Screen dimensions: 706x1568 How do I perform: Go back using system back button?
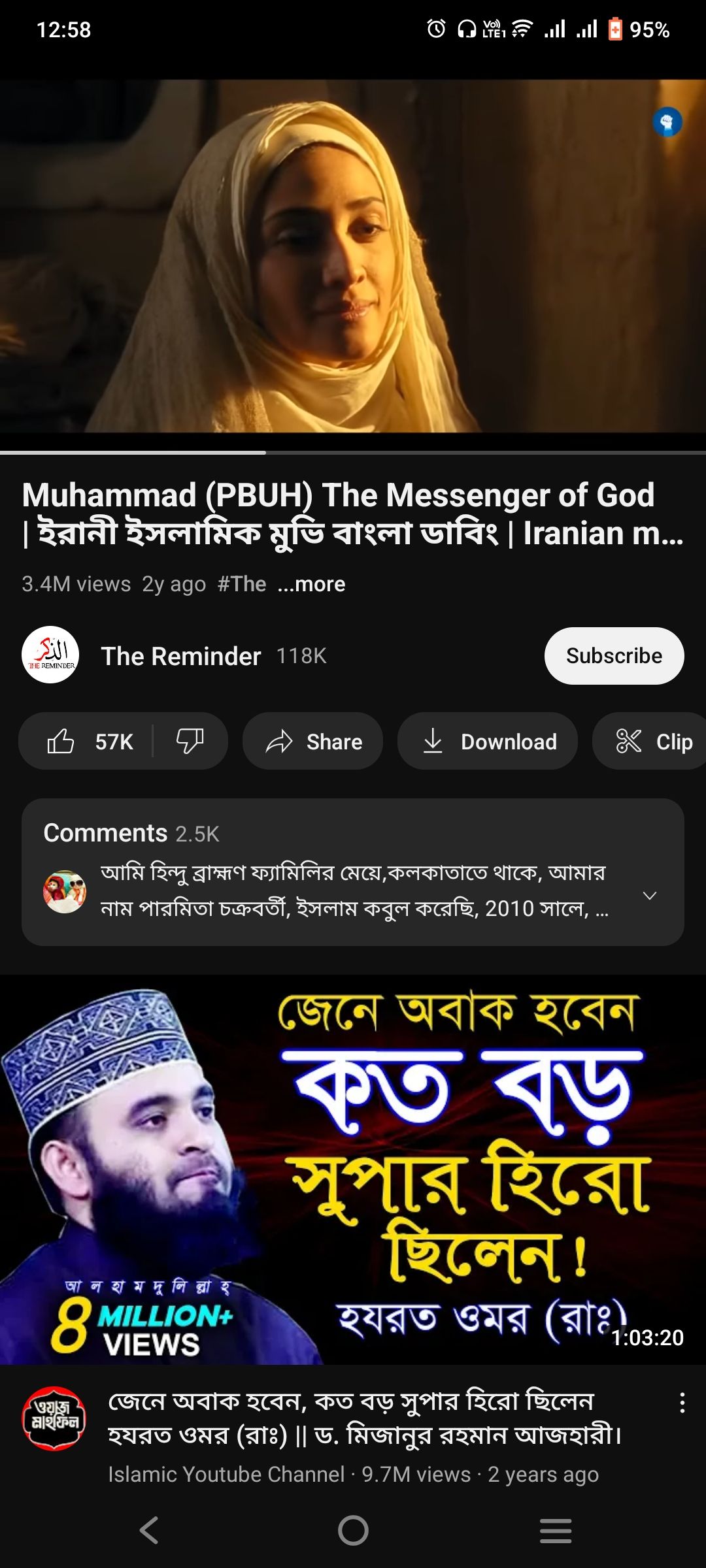coord(149,1530)
